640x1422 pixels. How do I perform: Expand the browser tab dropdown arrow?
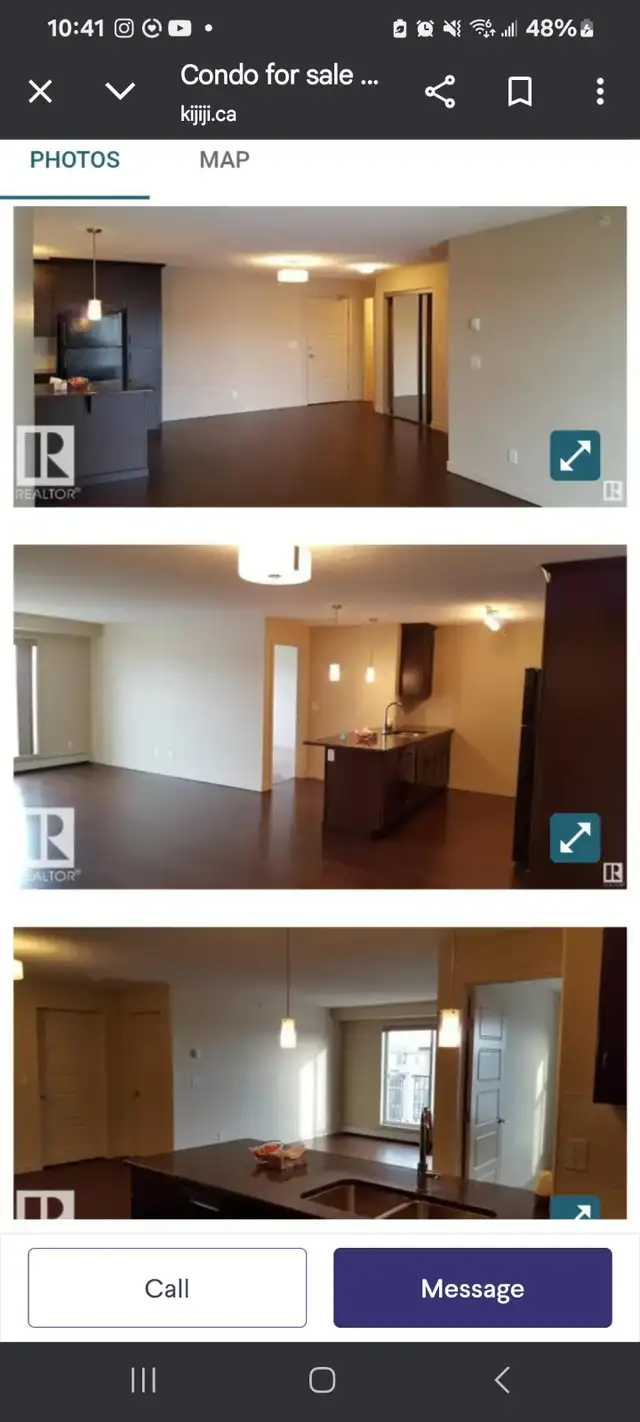tap(120, 92)
